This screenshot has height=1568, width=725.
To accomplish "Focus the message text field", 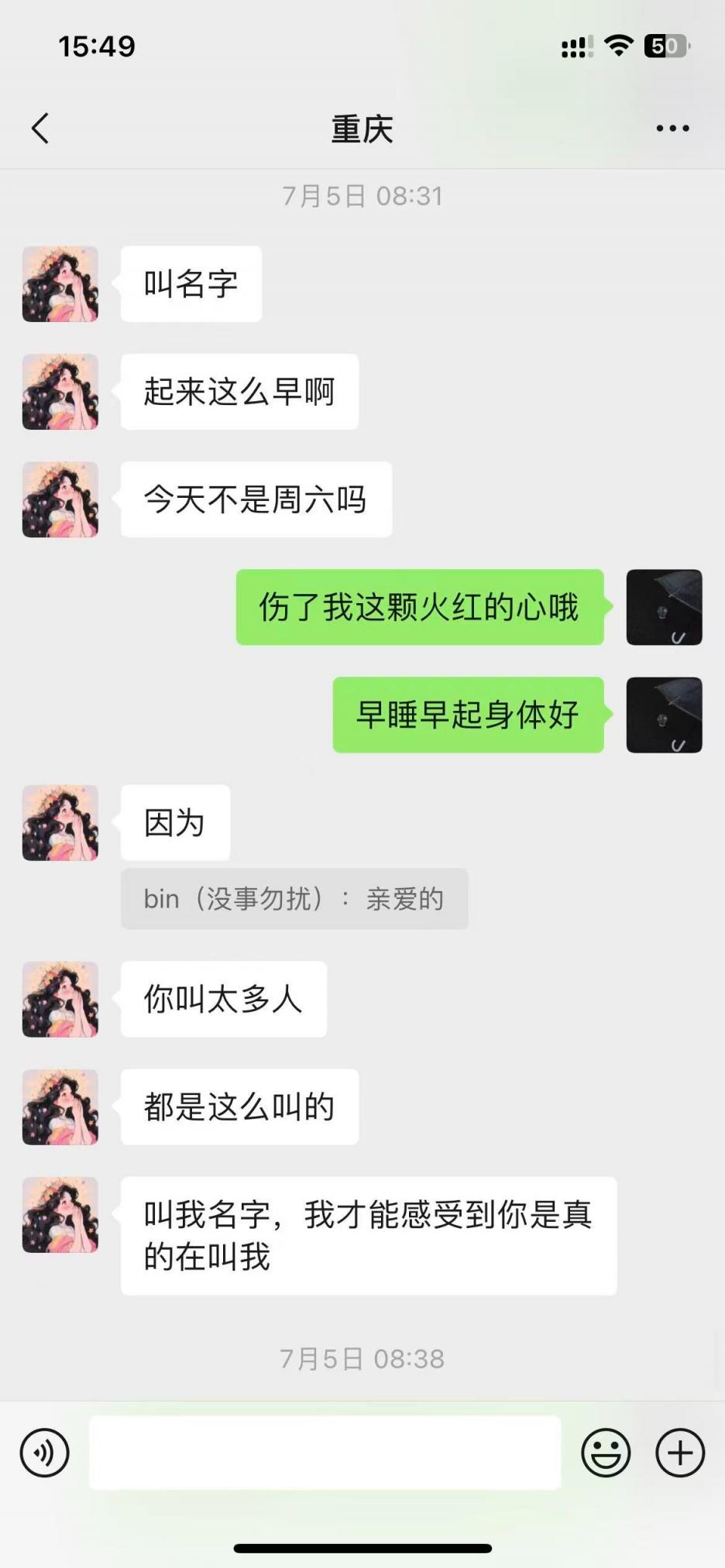I will (325, 1453).
